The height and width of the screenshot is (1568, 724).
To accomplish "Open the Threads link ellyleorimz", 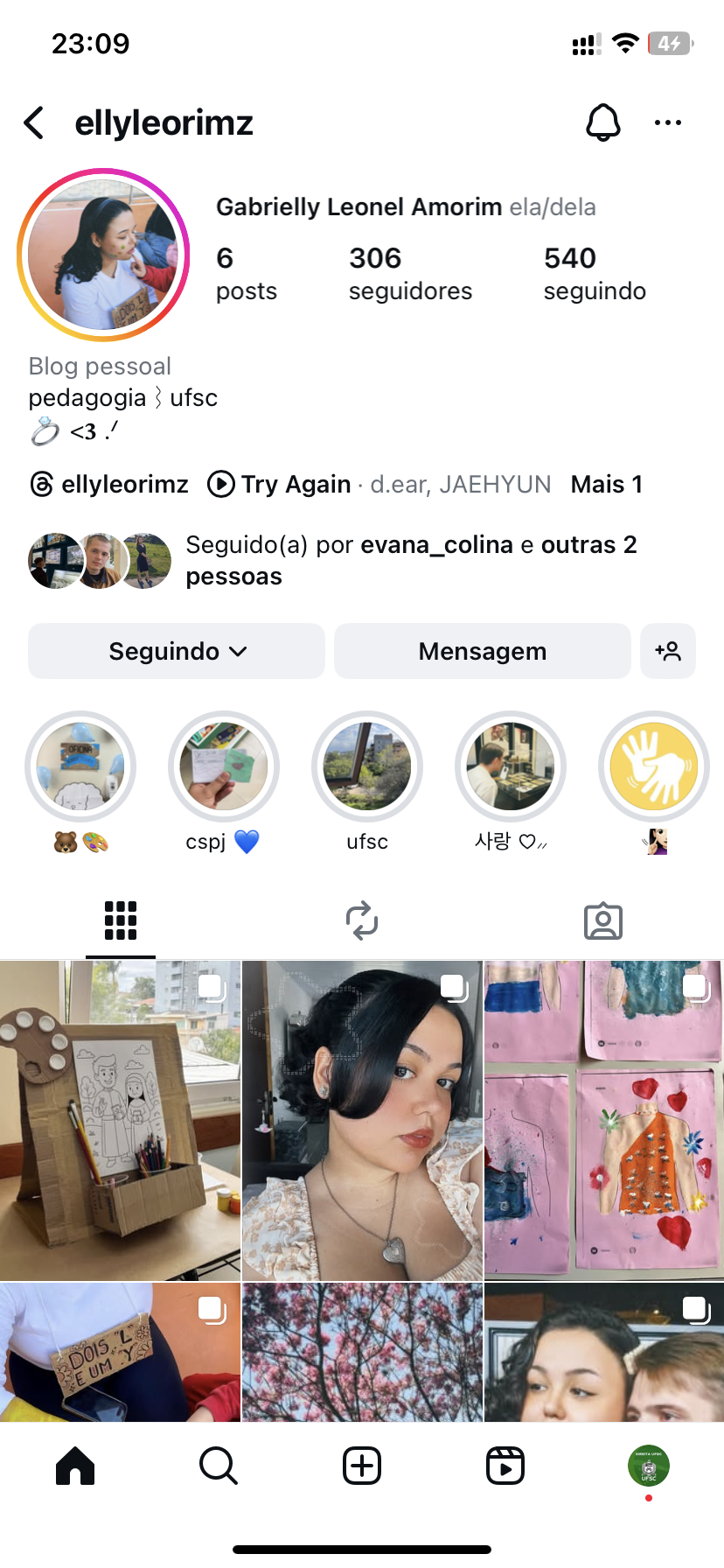I will tap(109, 484).
